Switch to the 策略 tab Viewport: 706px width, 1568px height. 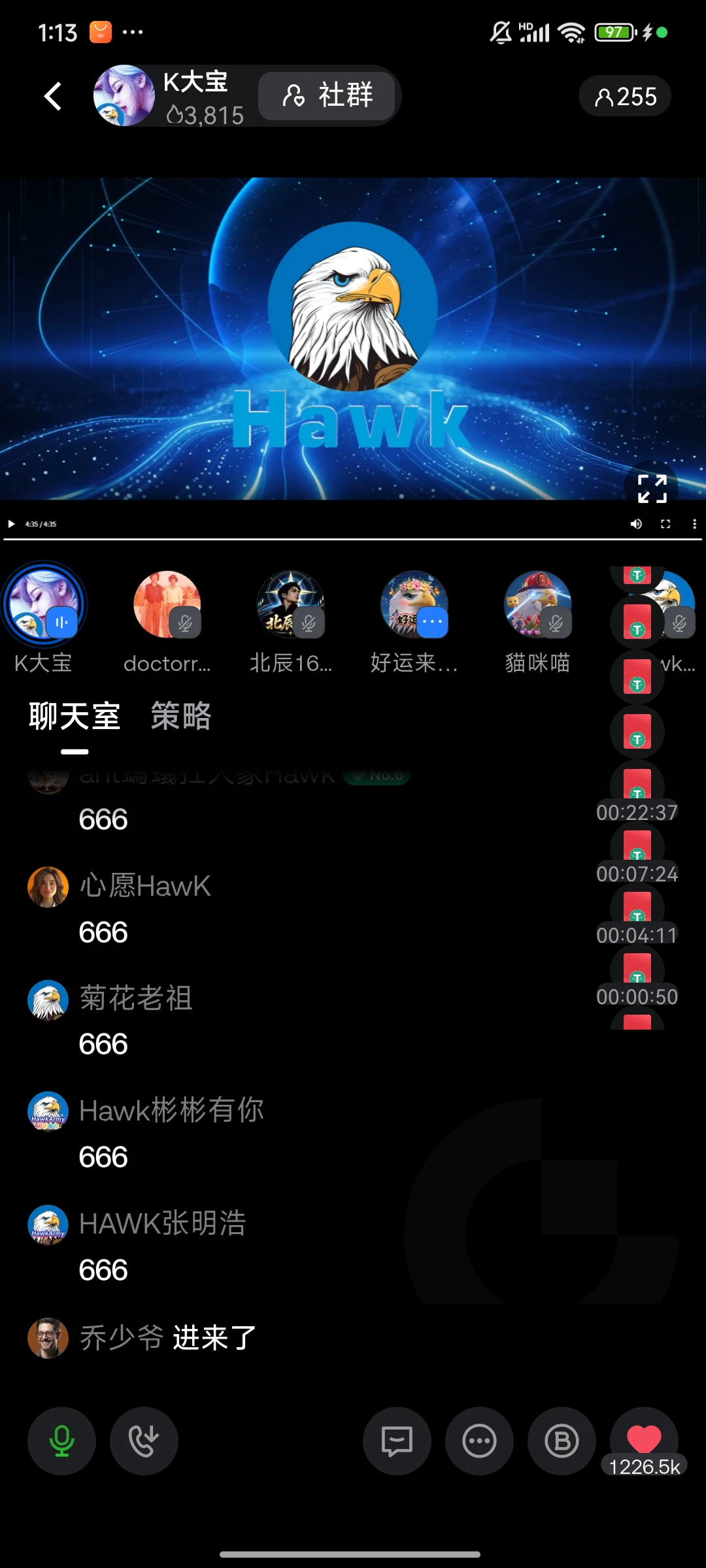(181, 716)
